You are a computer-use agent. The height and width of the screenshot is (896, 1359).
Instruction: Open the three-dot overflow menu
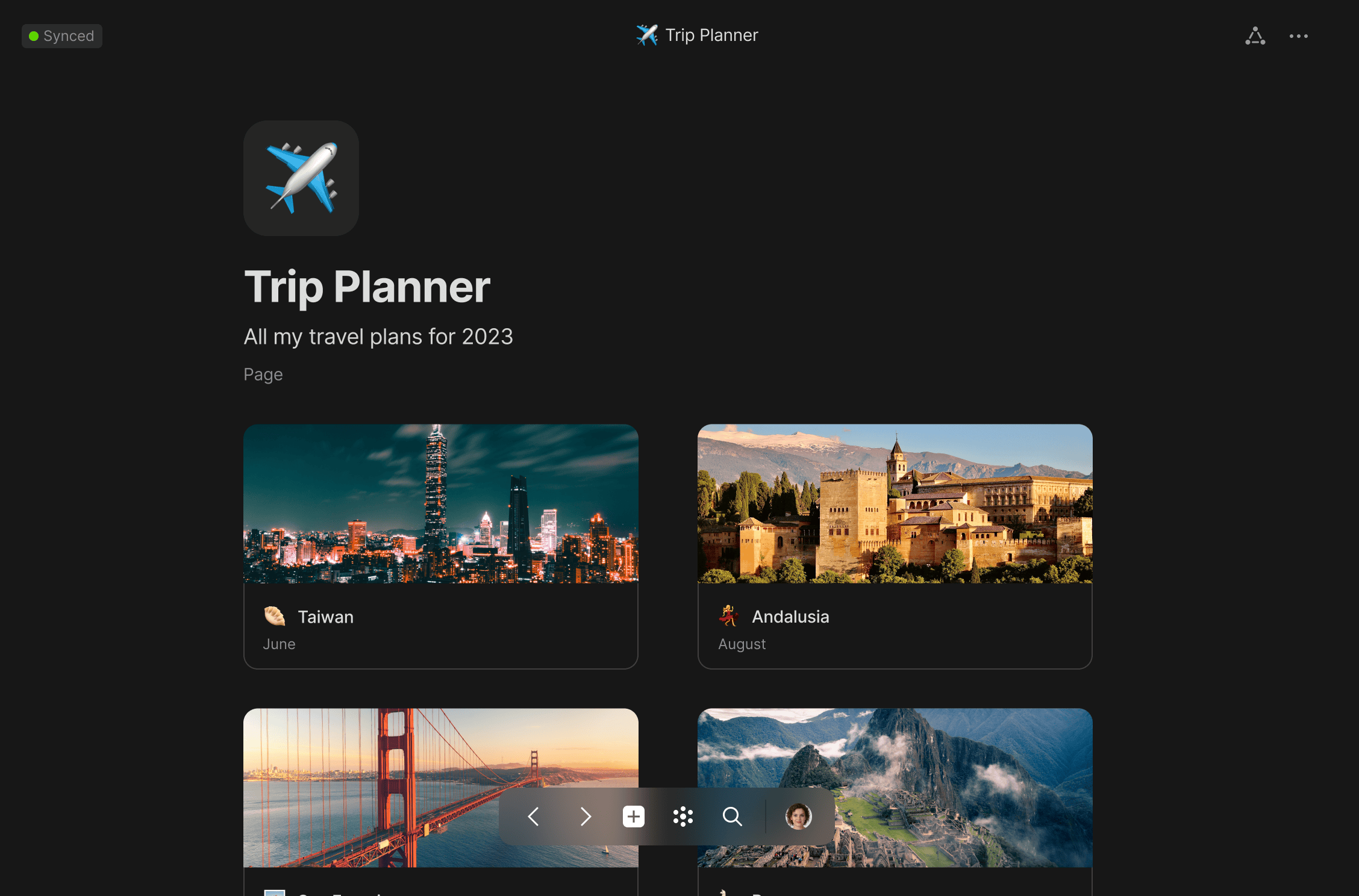point(1298,36)
